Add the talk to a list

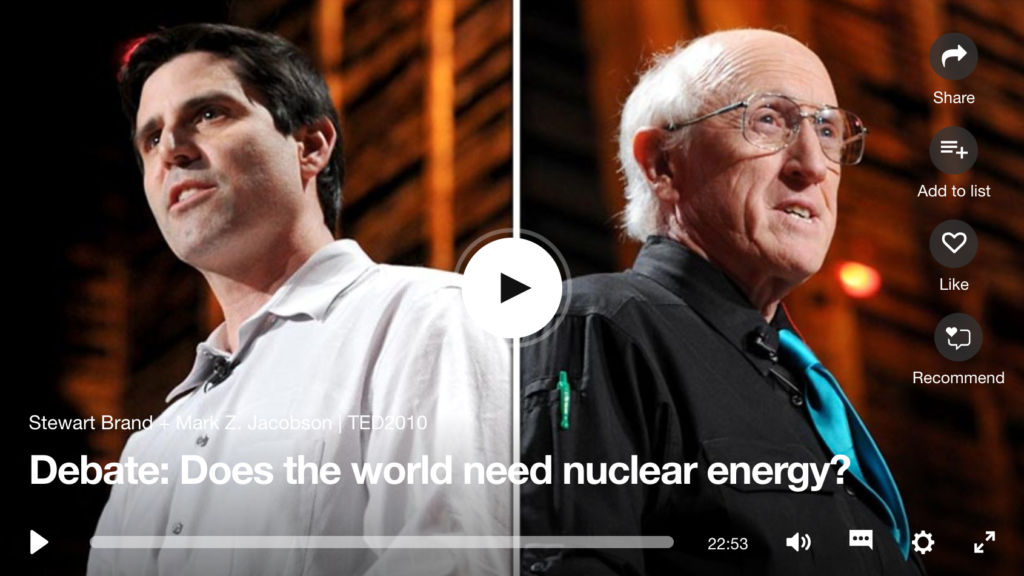coord(953,150)
